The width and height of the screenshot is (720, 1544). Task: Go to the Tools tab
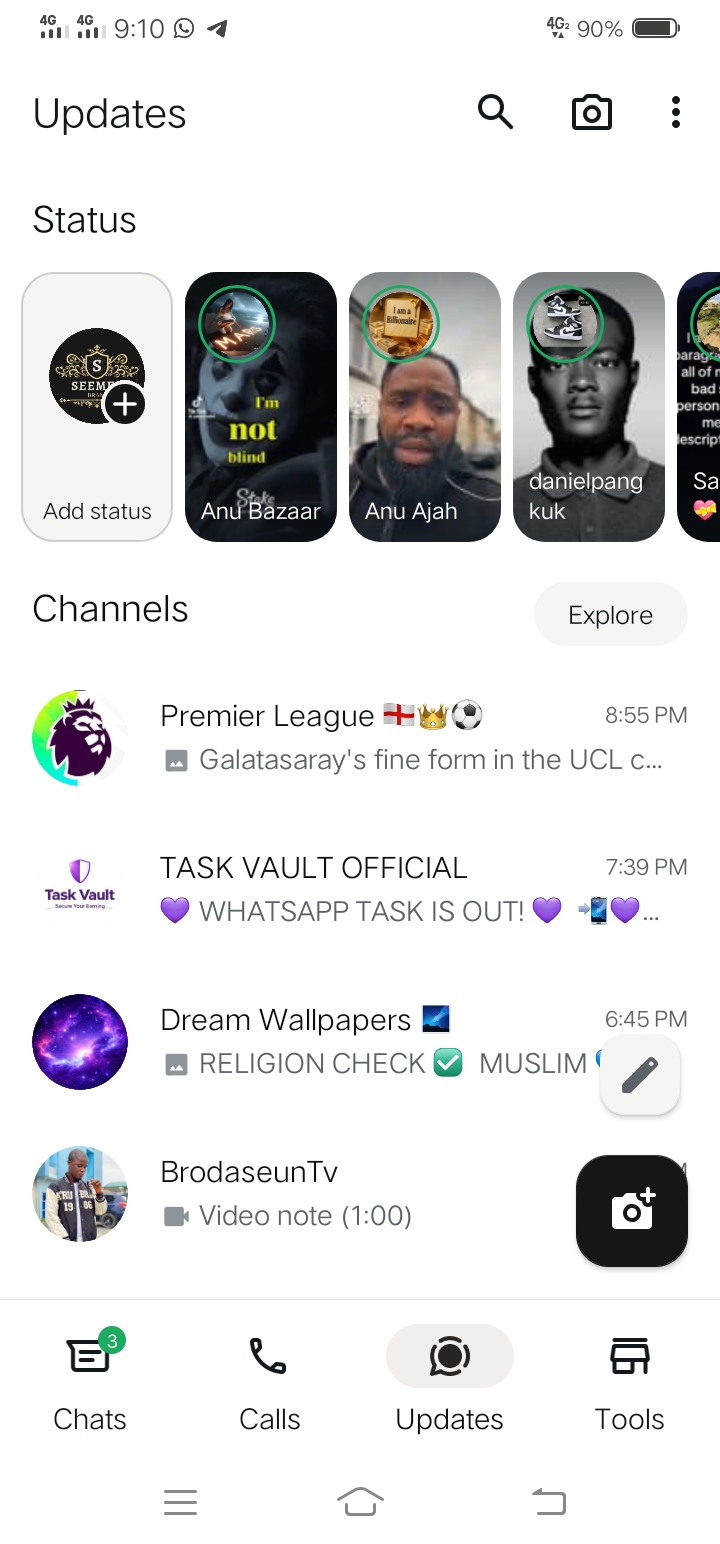tap(629, 1380)
